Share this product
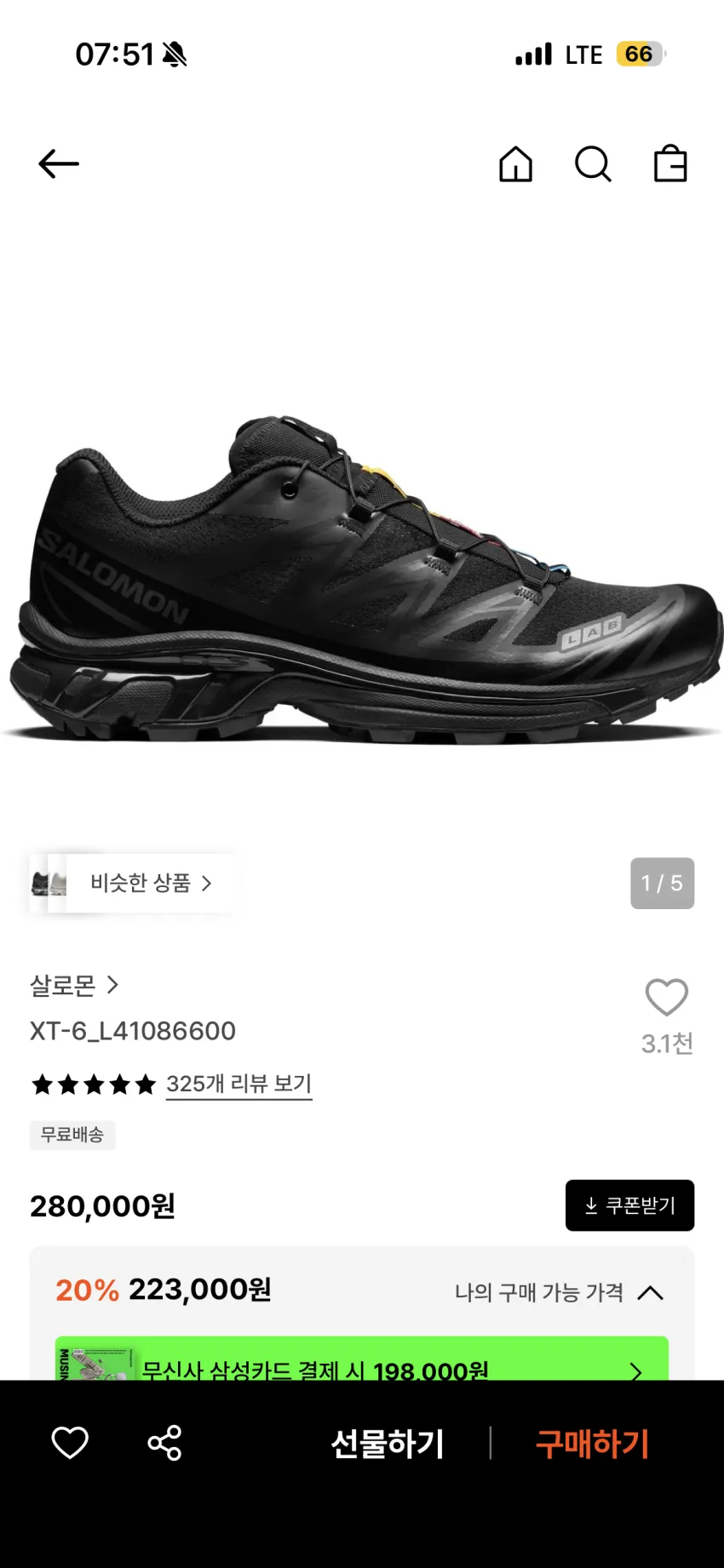 click(x=164, y=1443)
